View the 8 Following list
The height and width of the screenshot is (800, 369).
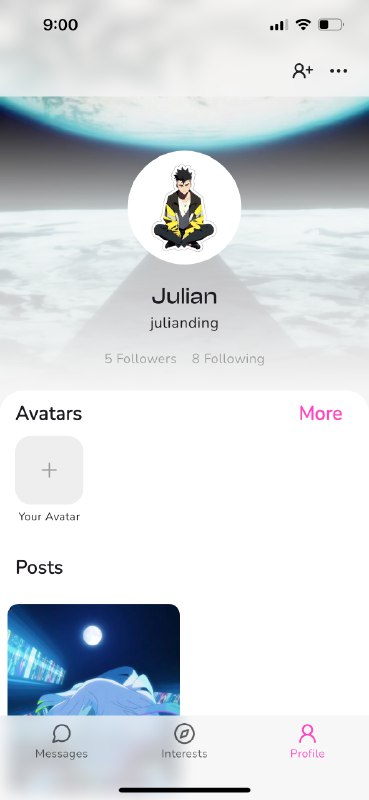228,359
